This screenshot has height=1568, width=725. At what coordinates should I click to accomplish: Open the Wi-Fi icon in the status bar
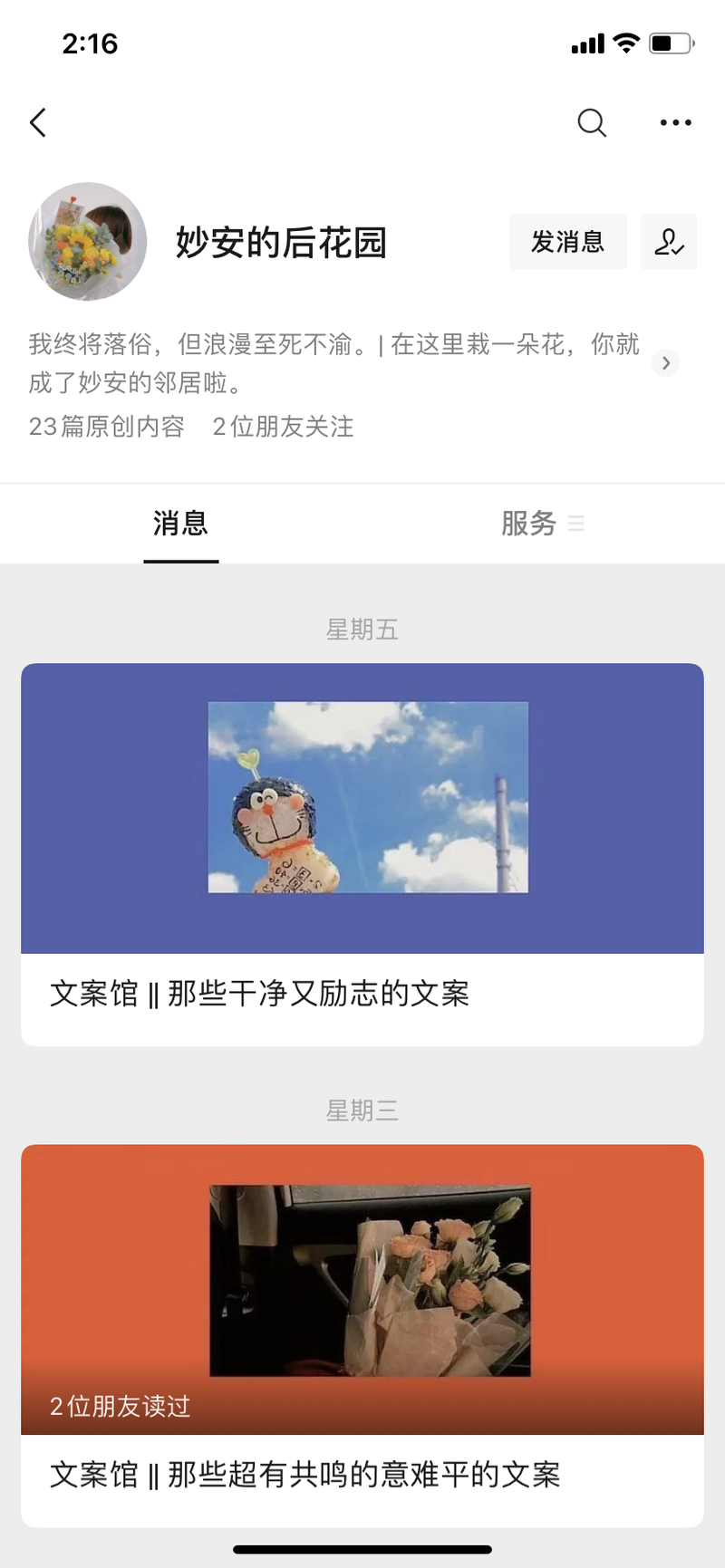coord(624,43)
